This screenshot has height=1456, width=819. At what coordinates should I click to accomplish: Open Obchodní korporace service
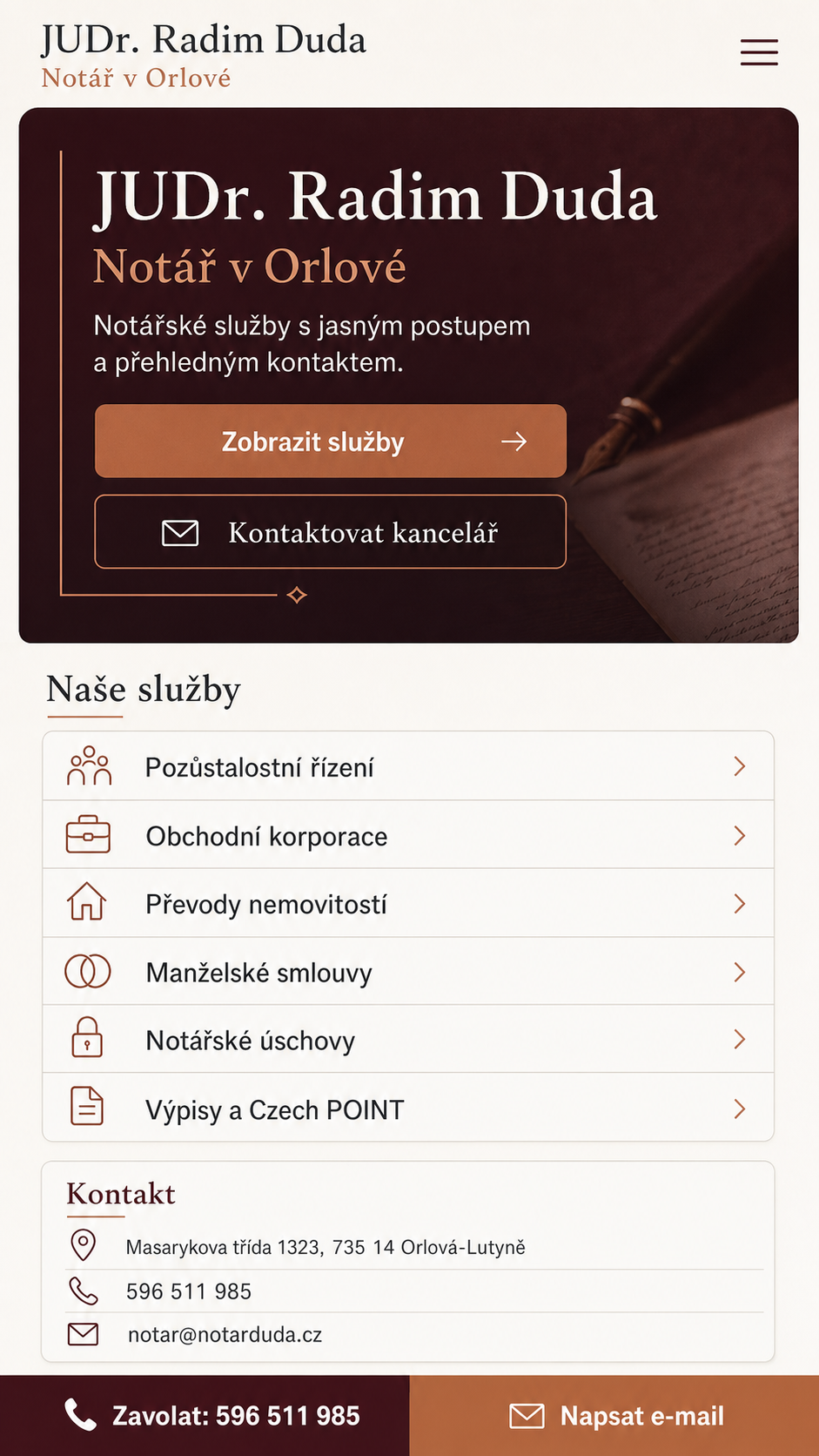pyautogui.click(x=408, y=835)
